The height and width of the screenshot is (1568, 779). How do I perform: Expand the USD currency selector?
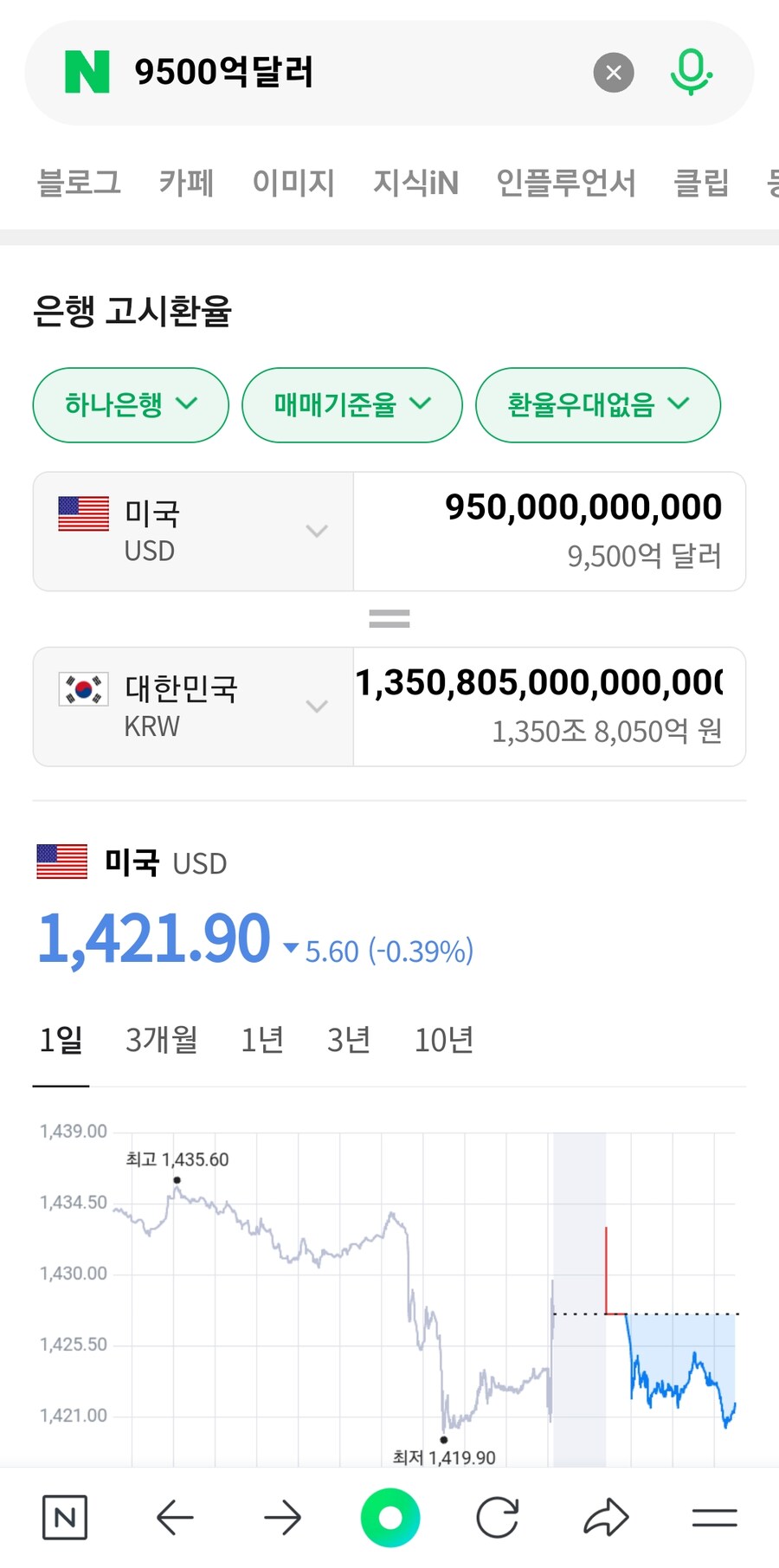coord(315,532)
